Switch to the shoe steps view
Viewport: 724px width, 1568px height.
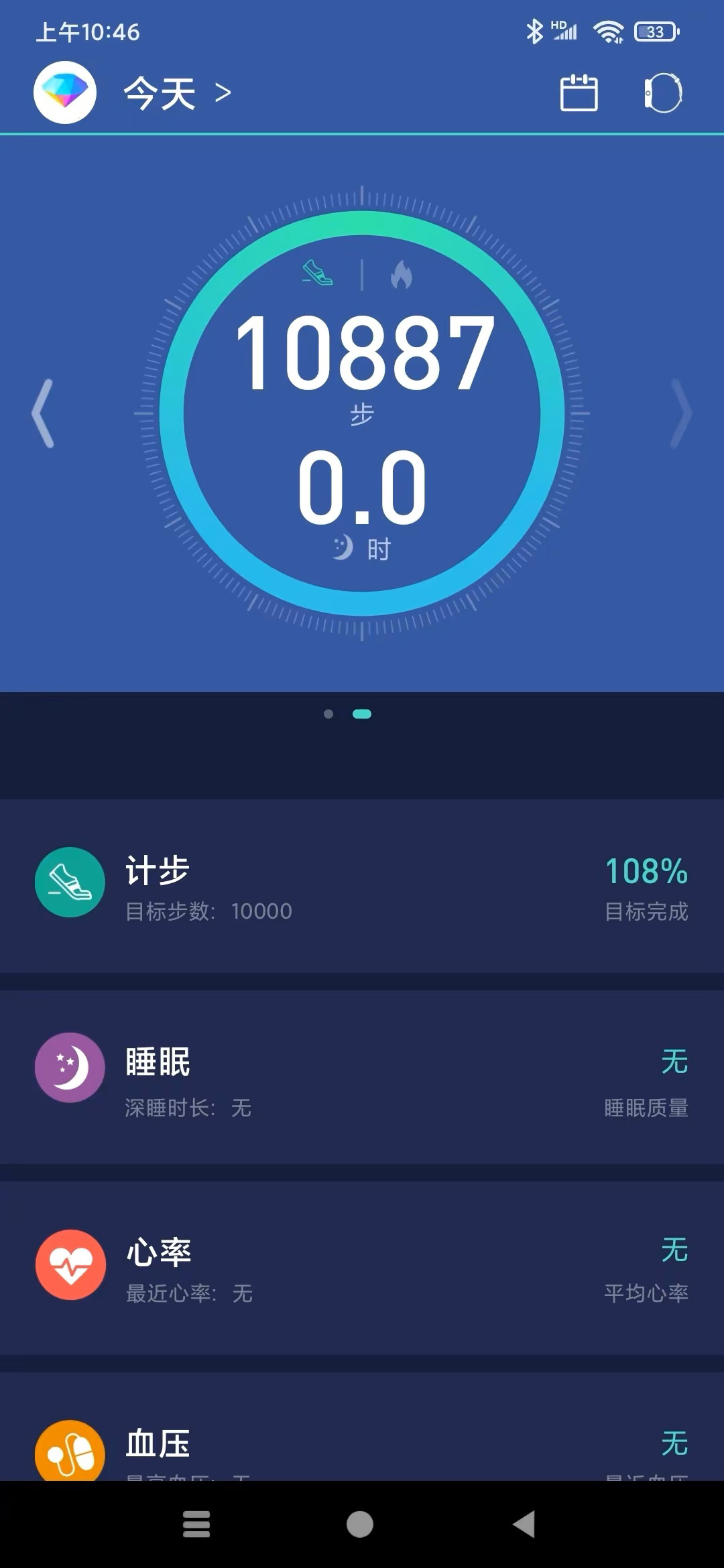pos(318,274)
